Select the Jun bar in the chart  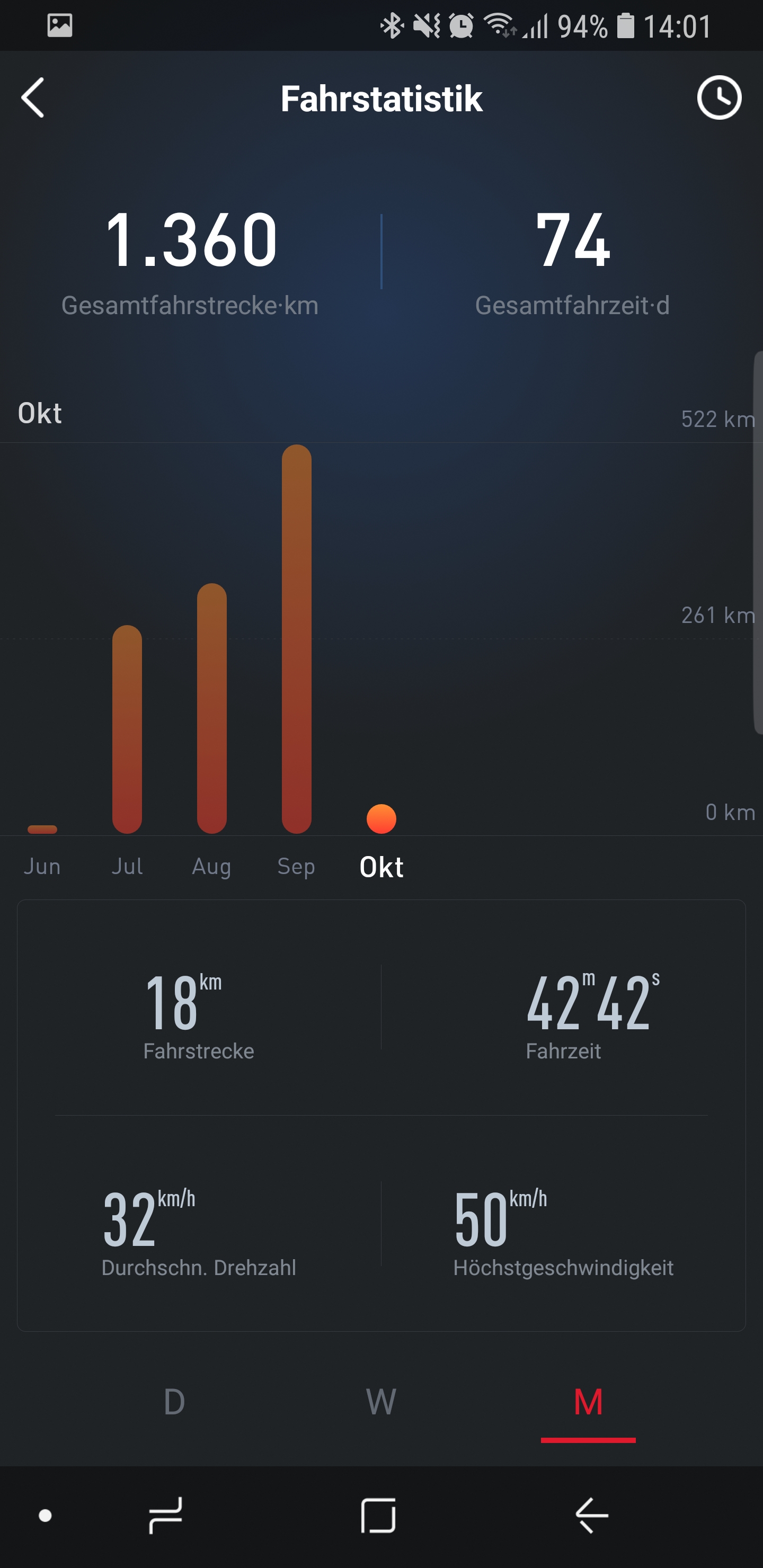(x=42, y=830)
